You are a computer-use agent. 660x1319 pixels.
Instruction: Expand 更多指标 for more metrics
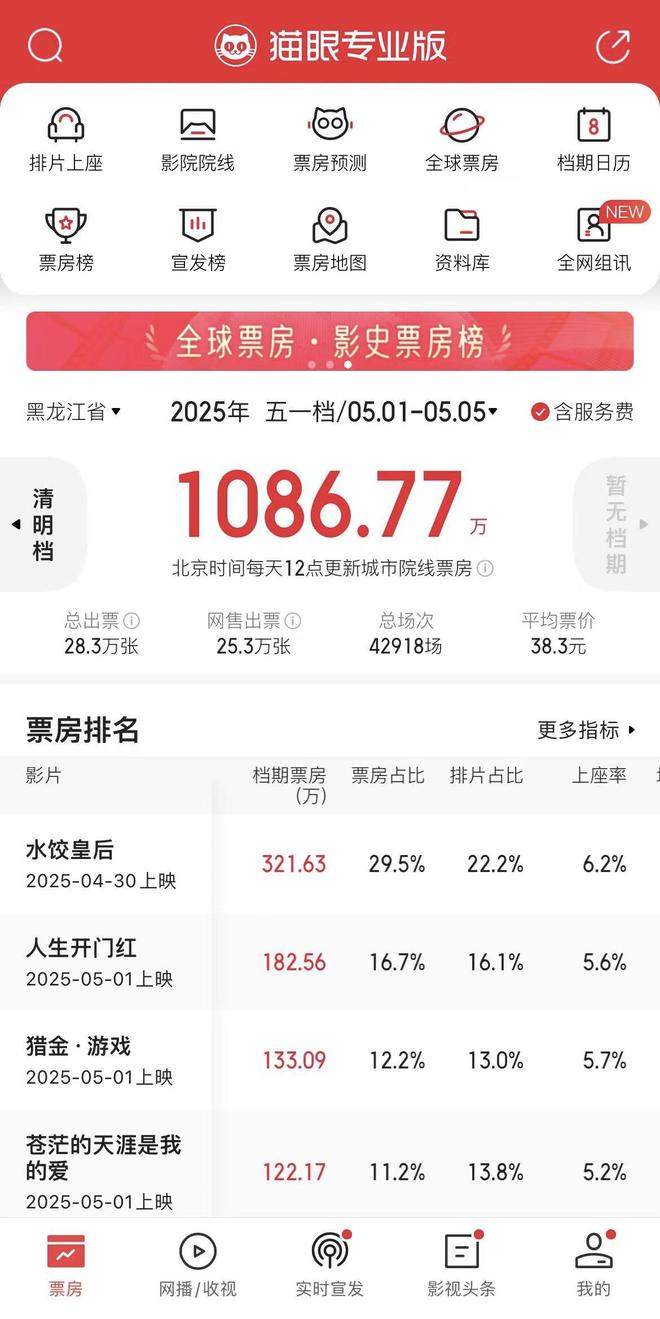pos(587,730)
